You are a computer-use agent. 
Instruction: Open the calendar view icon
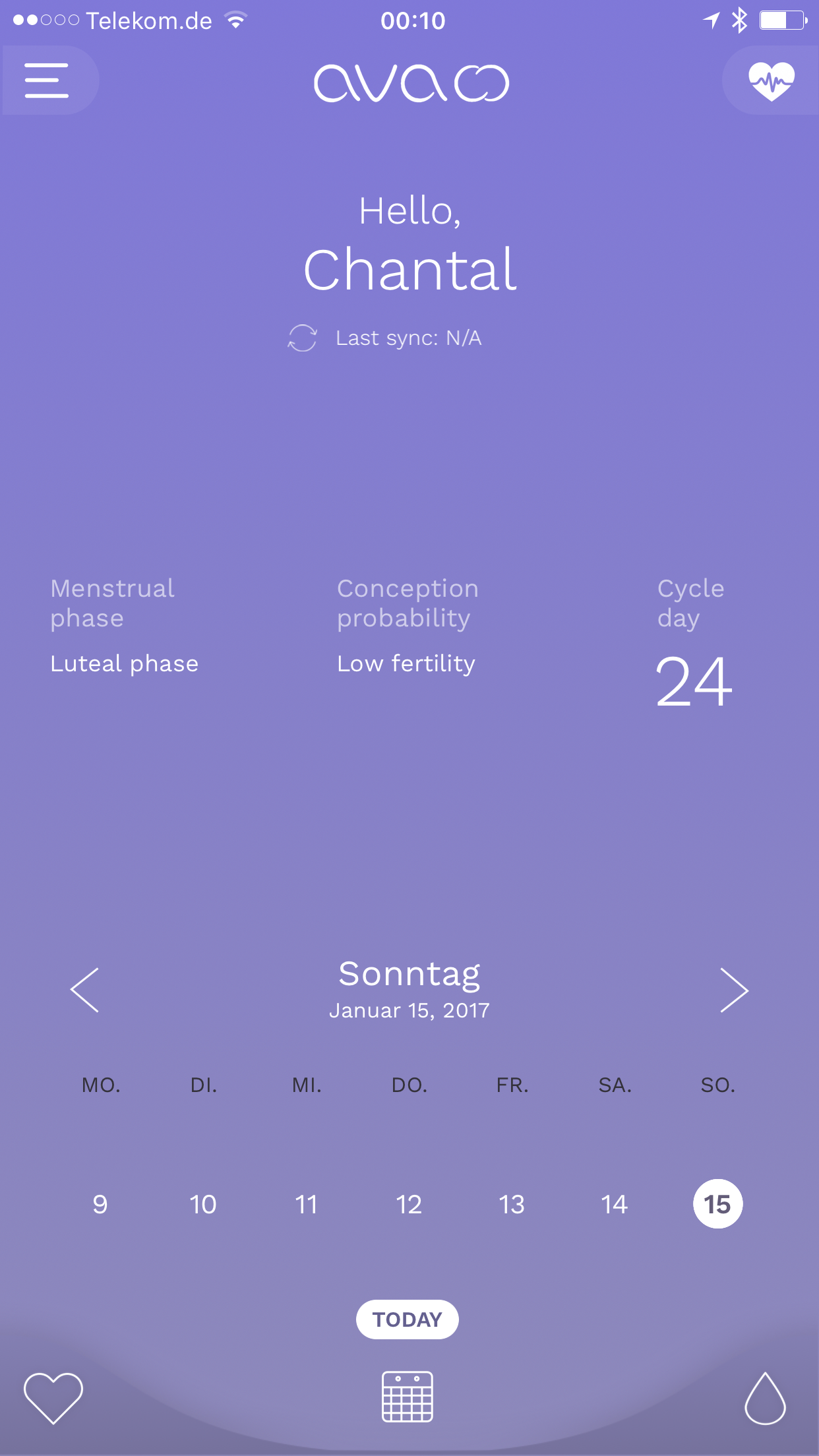[x=408, y=1397]
